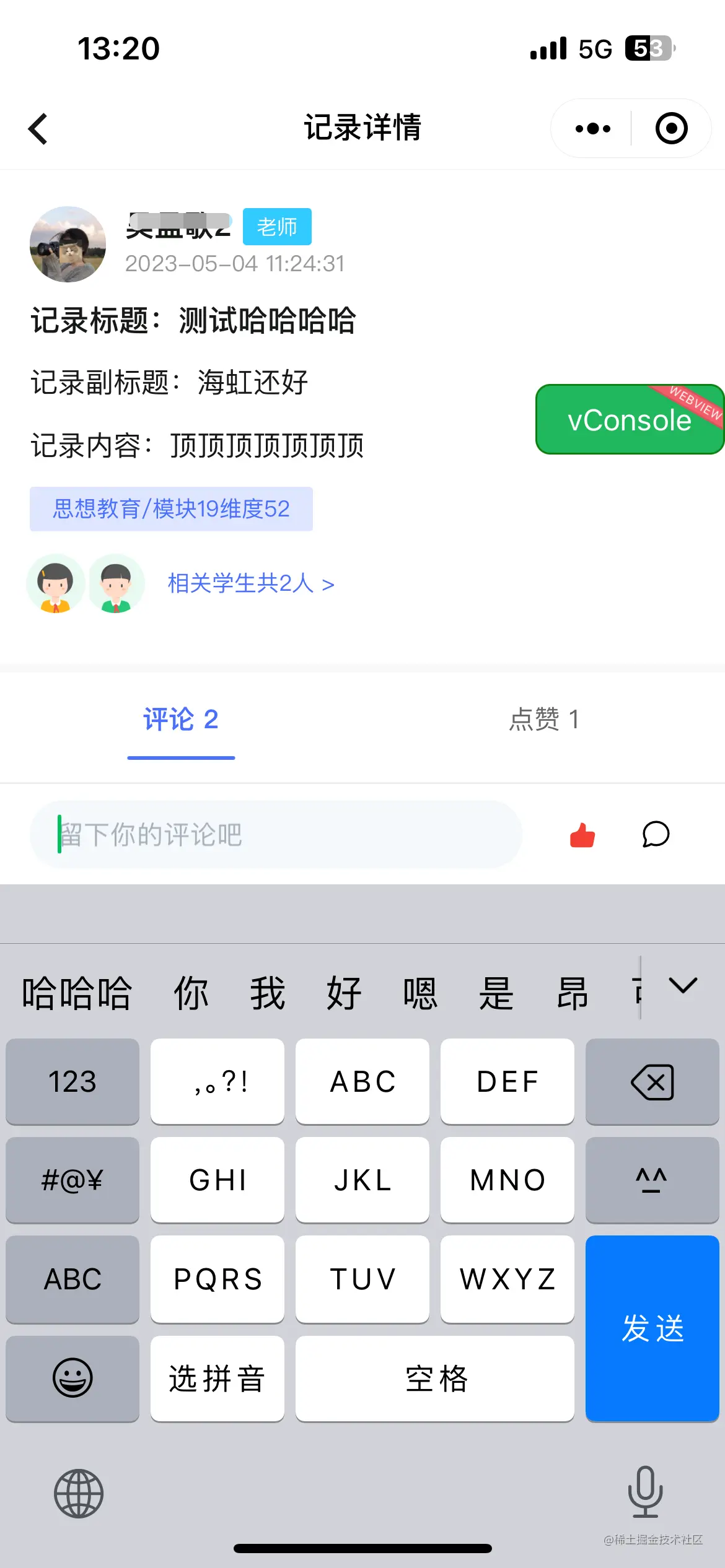Open the emoji keyboard
This screenshot has height=1568, width=725.
(72, 1379)
